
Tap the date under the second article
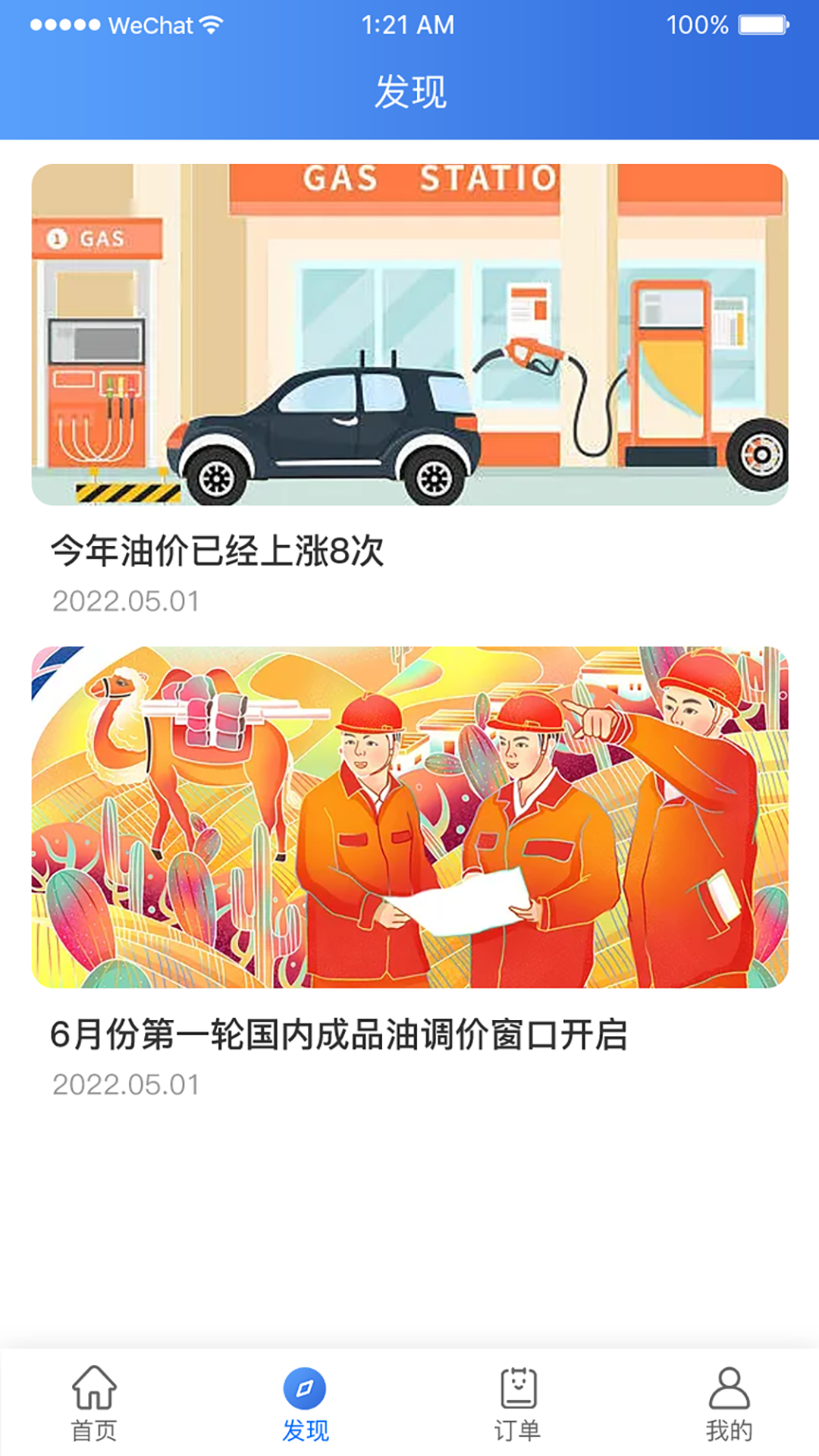[x=126, y=1086]
